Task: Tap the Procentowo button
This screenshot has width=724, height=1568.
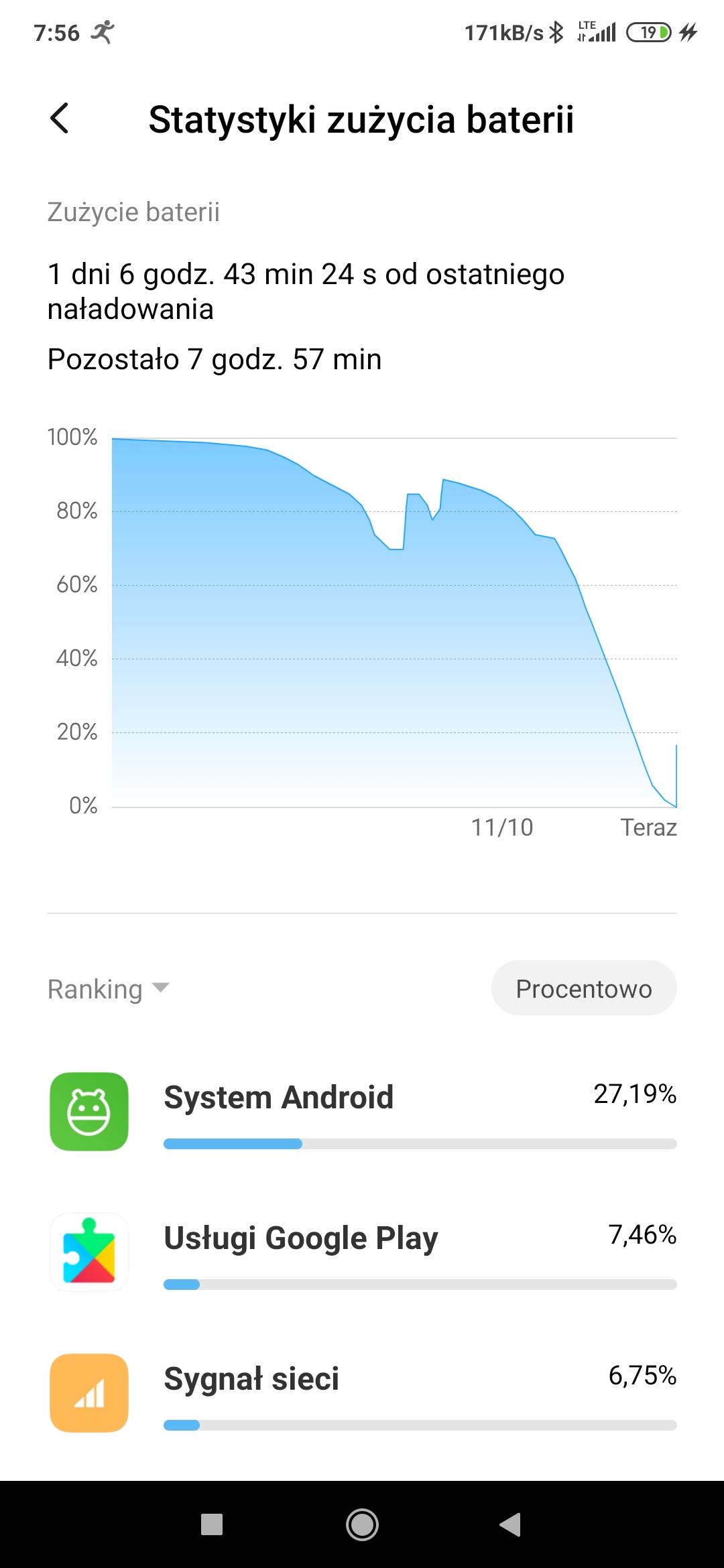Action: click(583, 988)
